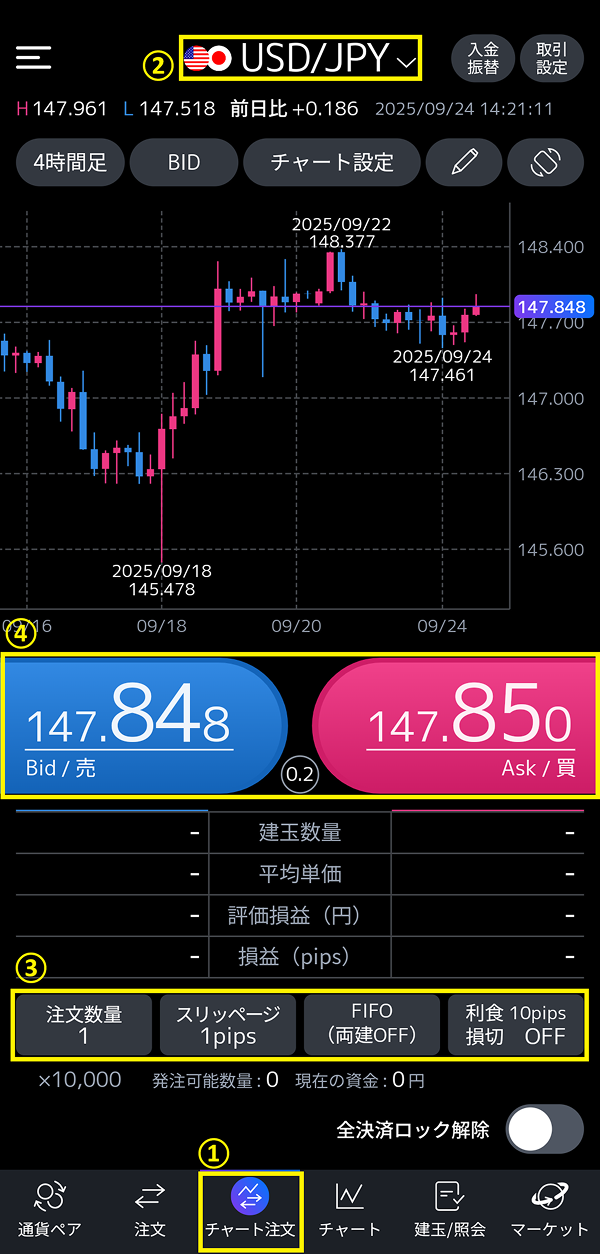The image size is (600, 1254).
Task: Open the hamburger menu
Action: click(33, 58)
